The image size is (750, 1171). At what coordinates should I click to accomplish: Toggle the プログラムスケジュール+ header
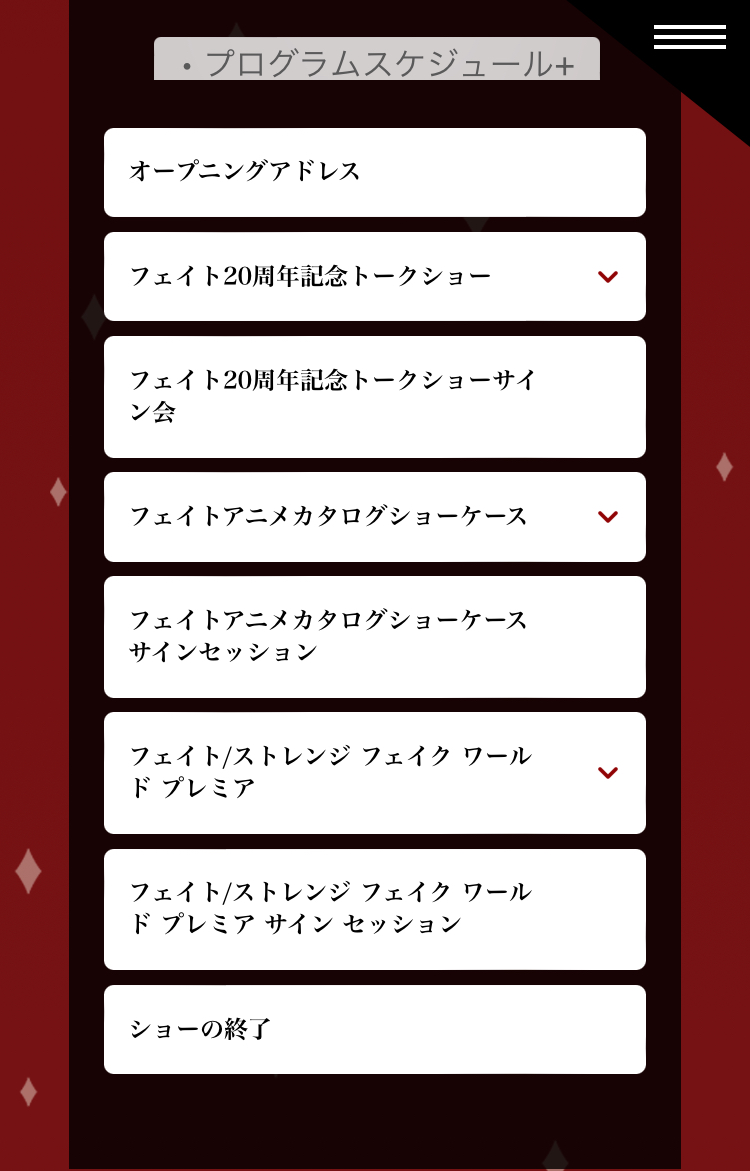tap(377, 62)
